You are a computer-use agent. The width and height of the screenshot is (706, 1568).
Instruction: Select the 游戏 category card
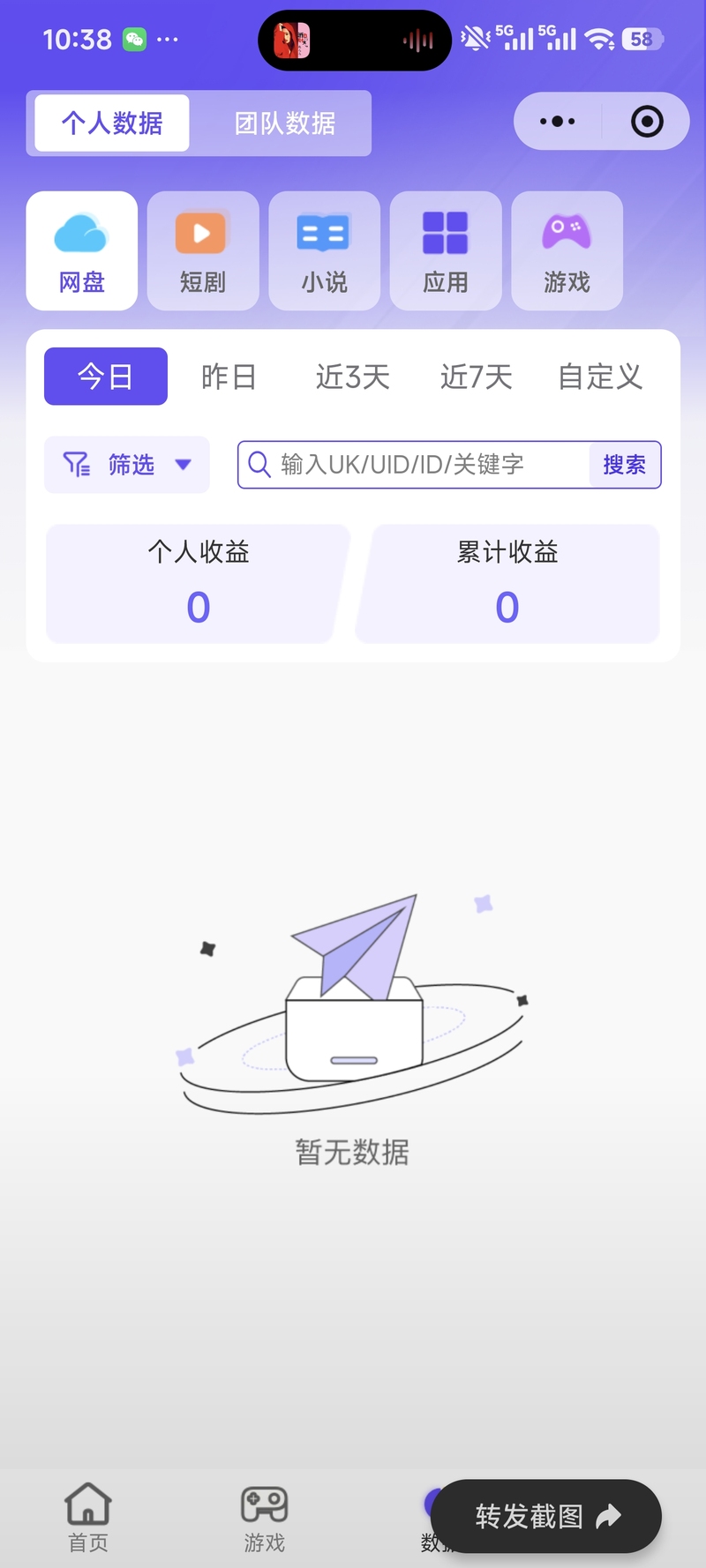click(567, 251)
